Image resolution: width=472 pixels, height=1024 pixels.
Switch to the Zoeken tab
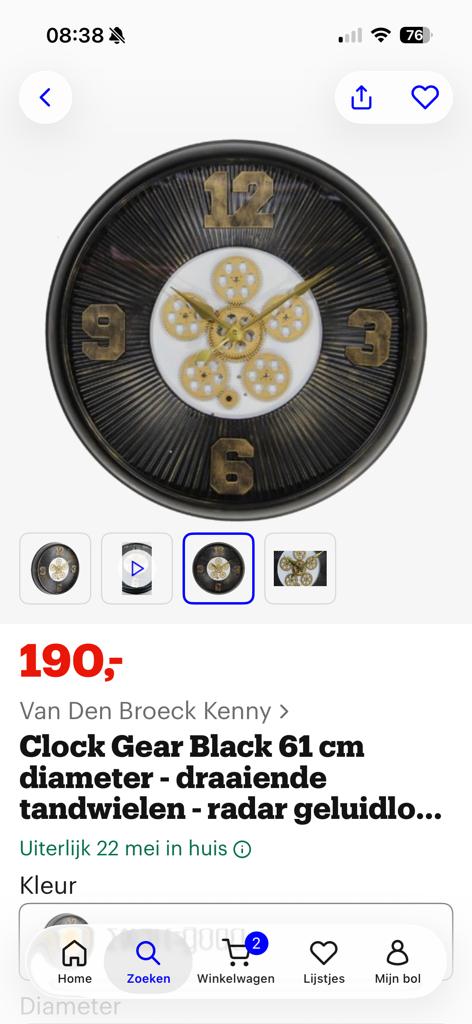click(148, 962)
